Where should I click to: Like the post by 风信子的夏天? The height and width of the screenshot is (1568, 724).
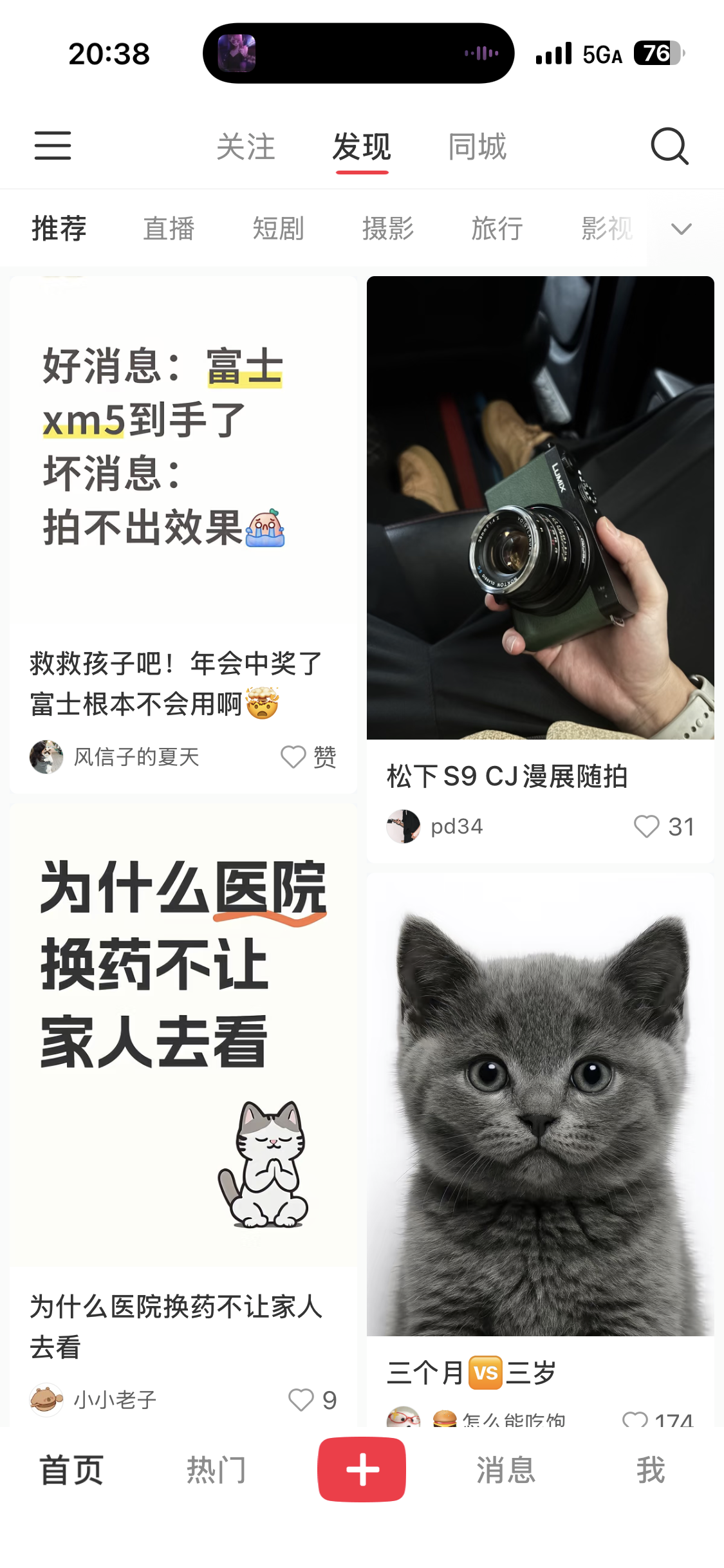pyautogui.click(x=293, y=757)
